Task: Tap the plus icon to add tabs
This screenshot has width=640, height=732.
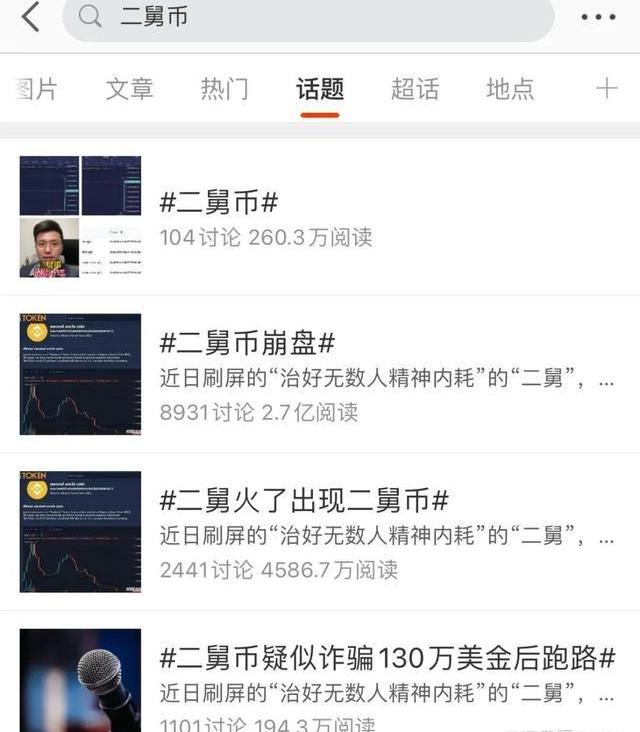Action: [x=606, y=89]
